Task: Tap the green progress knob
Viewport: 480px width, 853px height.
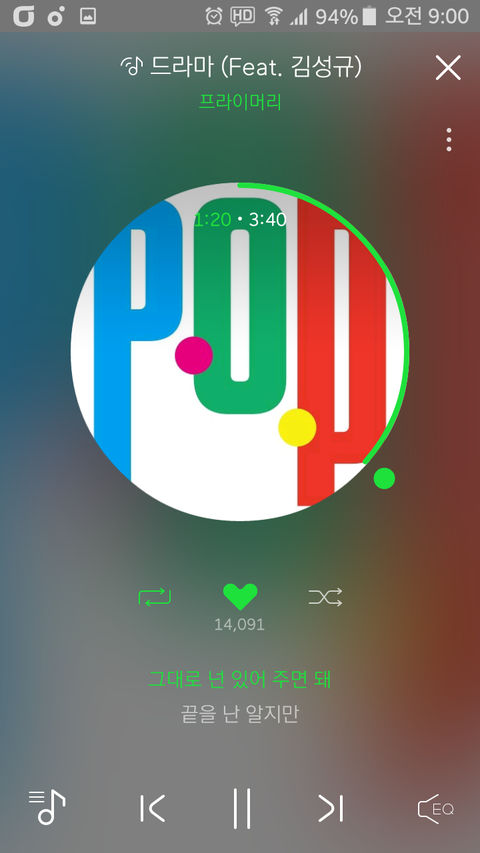Action: [x=384, y=478]
